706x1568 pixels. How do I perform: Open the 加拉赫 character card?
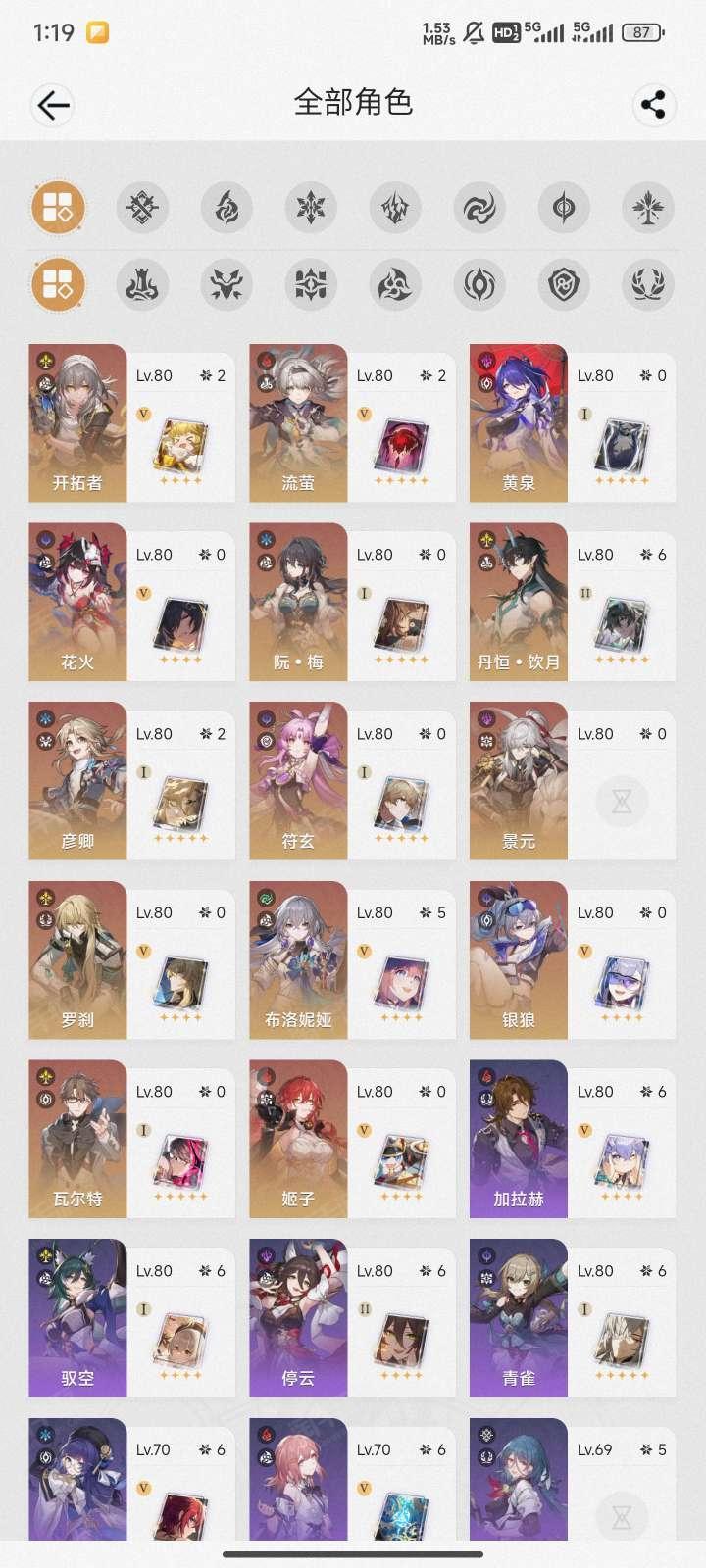(573, 1139)
